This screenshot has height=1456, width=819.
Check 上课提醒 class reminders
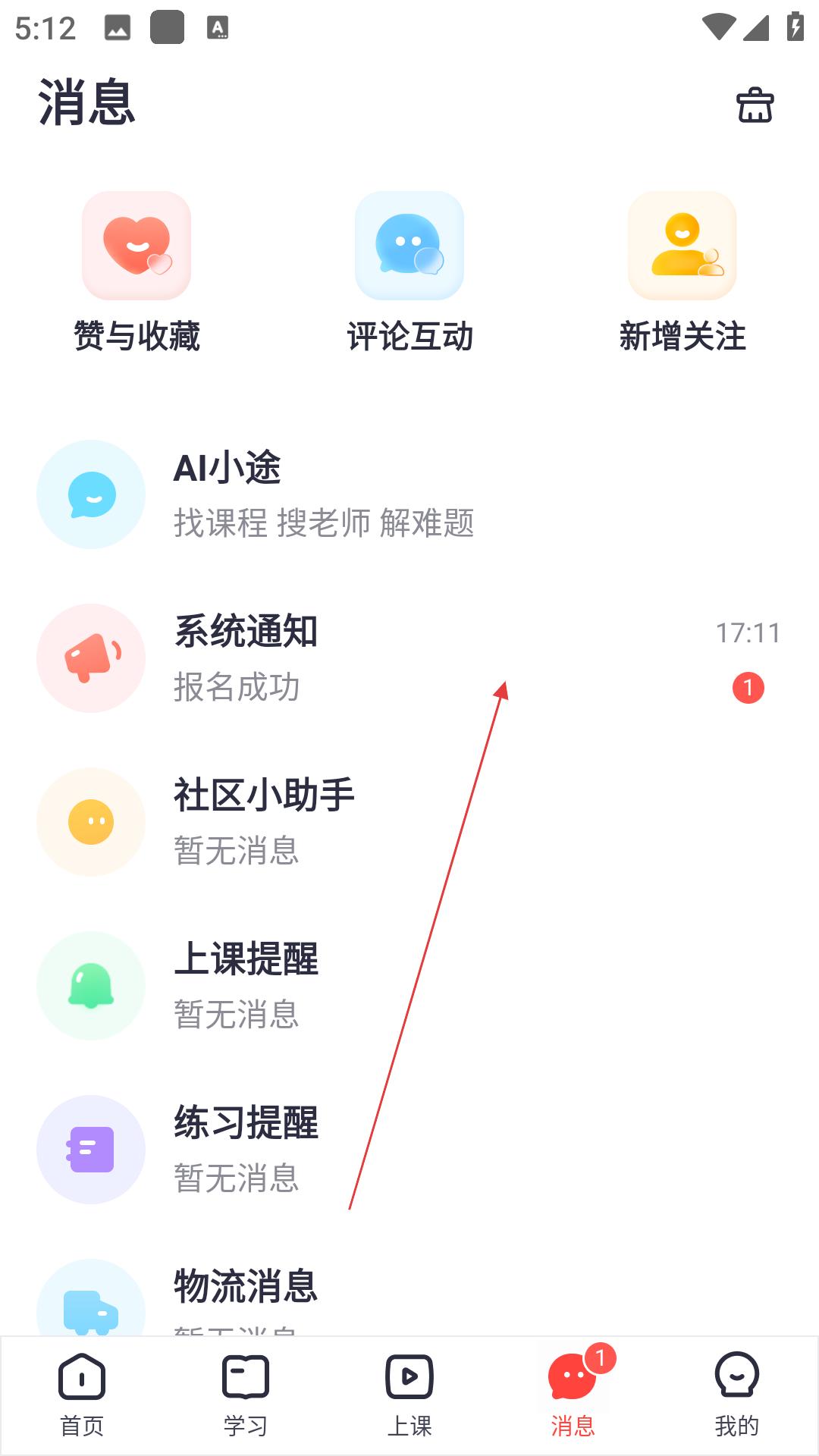point(409,986)
